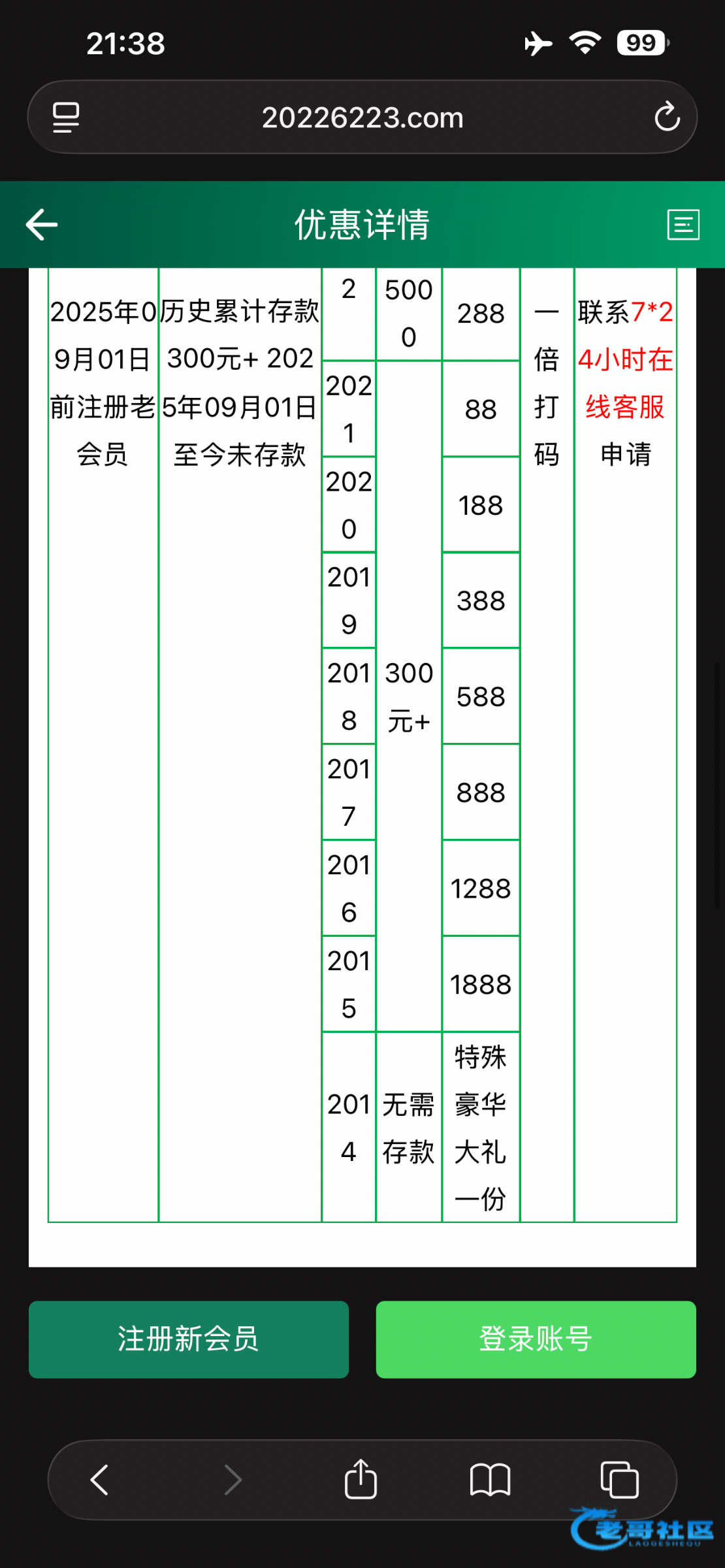Navigate back in Safari toolbar
Viewport: 725px width, 1568px height.
coord(99,1480)
